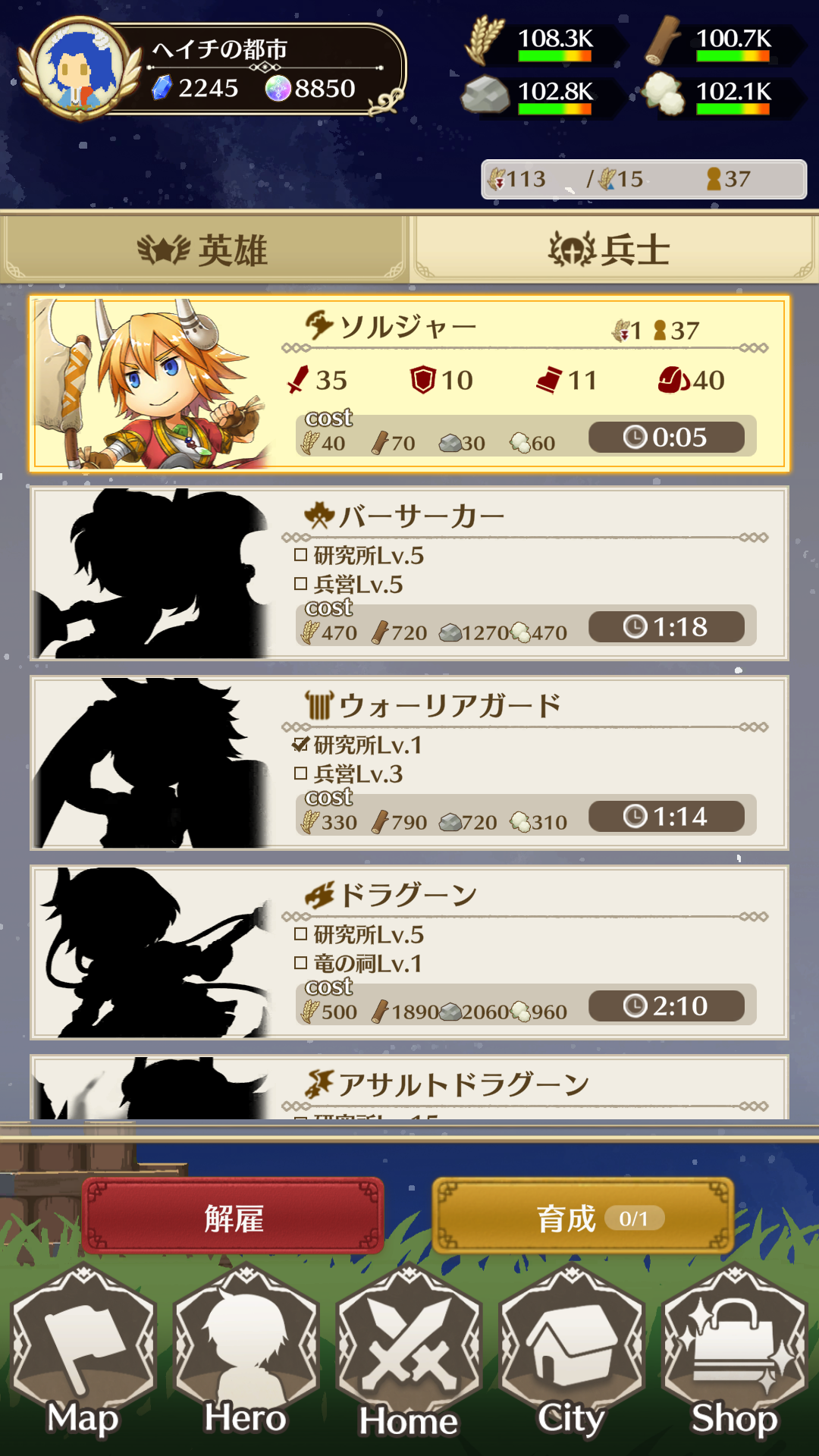This screenshot has width=819, height=1456.
Task: Open the player profile avatar
Action: click(80, 70)
